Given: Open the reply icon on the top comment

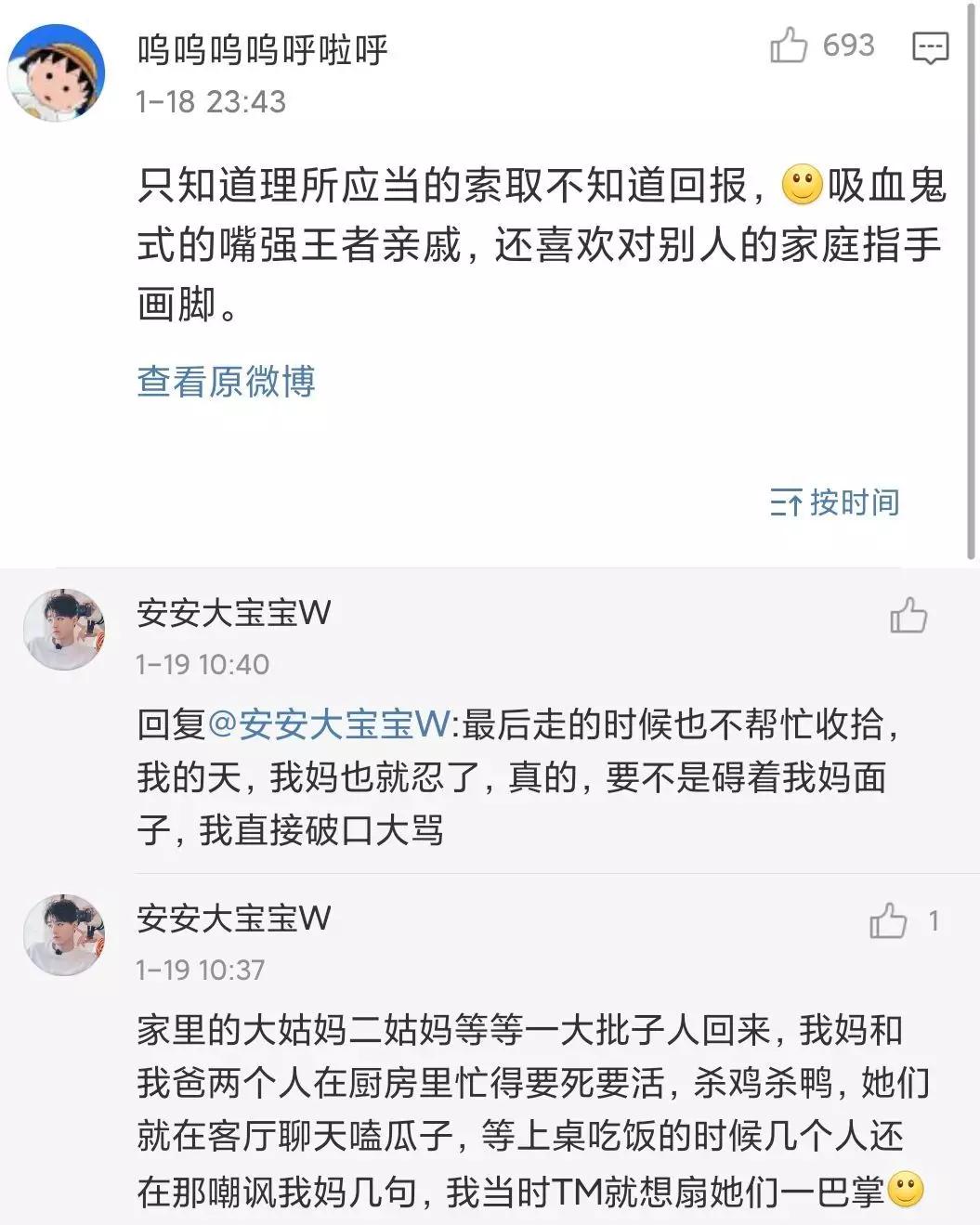Looking at the screenshot, I should 930,47.
